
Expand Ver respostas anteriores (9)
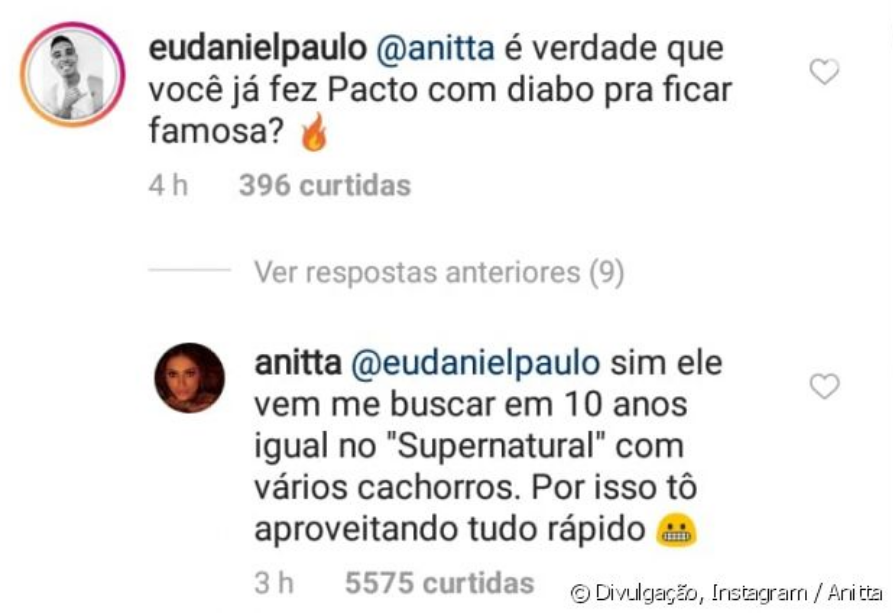pos(438,272)
